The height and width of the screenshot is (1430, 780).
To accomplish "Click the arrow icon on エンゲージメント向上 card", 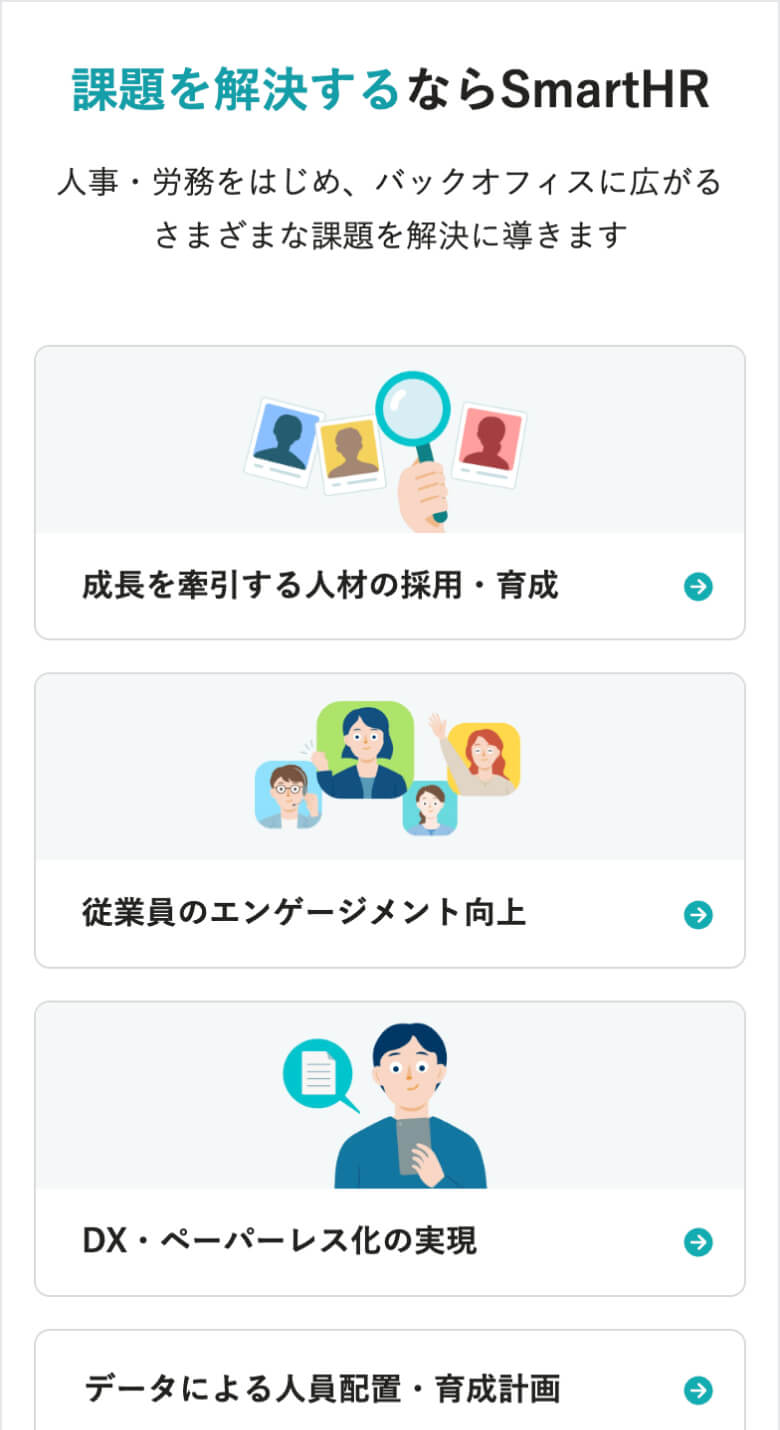I will point(700,915).
